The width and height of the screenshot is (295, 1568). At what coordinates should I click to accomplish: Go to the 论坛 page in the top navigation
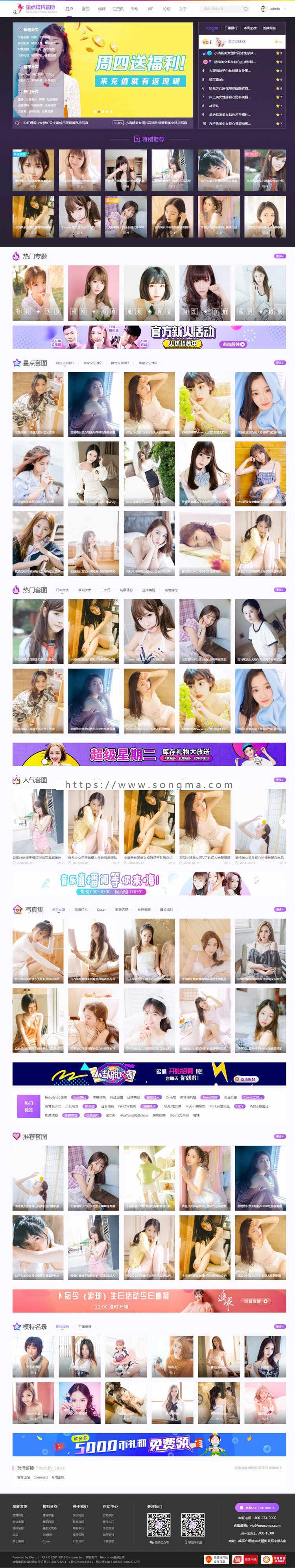tap(166, 9)
